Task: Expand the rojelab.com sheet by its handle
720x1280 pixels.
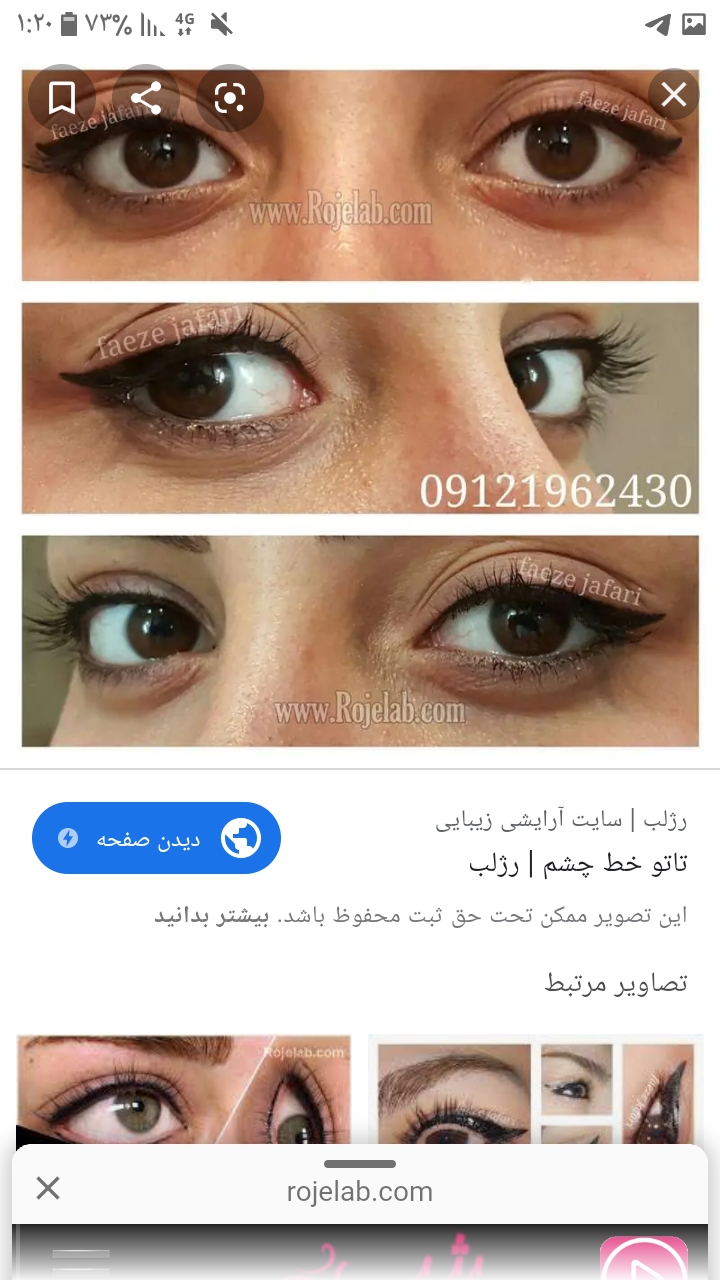Action: 360,1164
